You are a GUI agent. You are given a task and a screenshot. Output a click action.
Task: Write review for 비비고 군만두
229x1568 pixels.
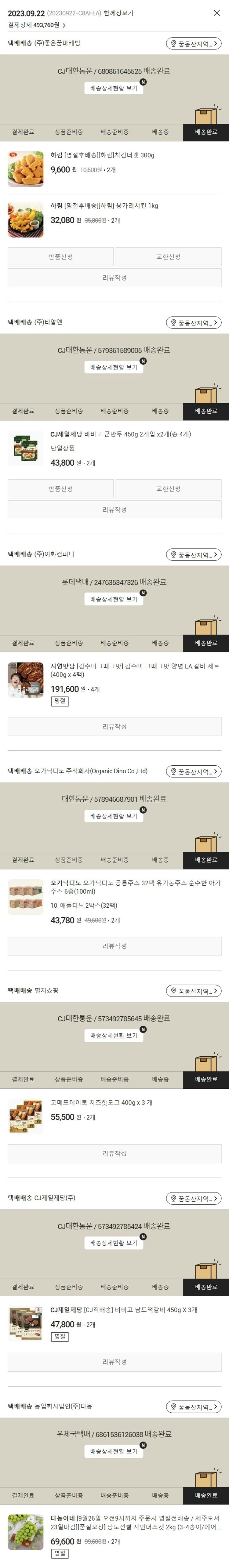click(114, 510)
